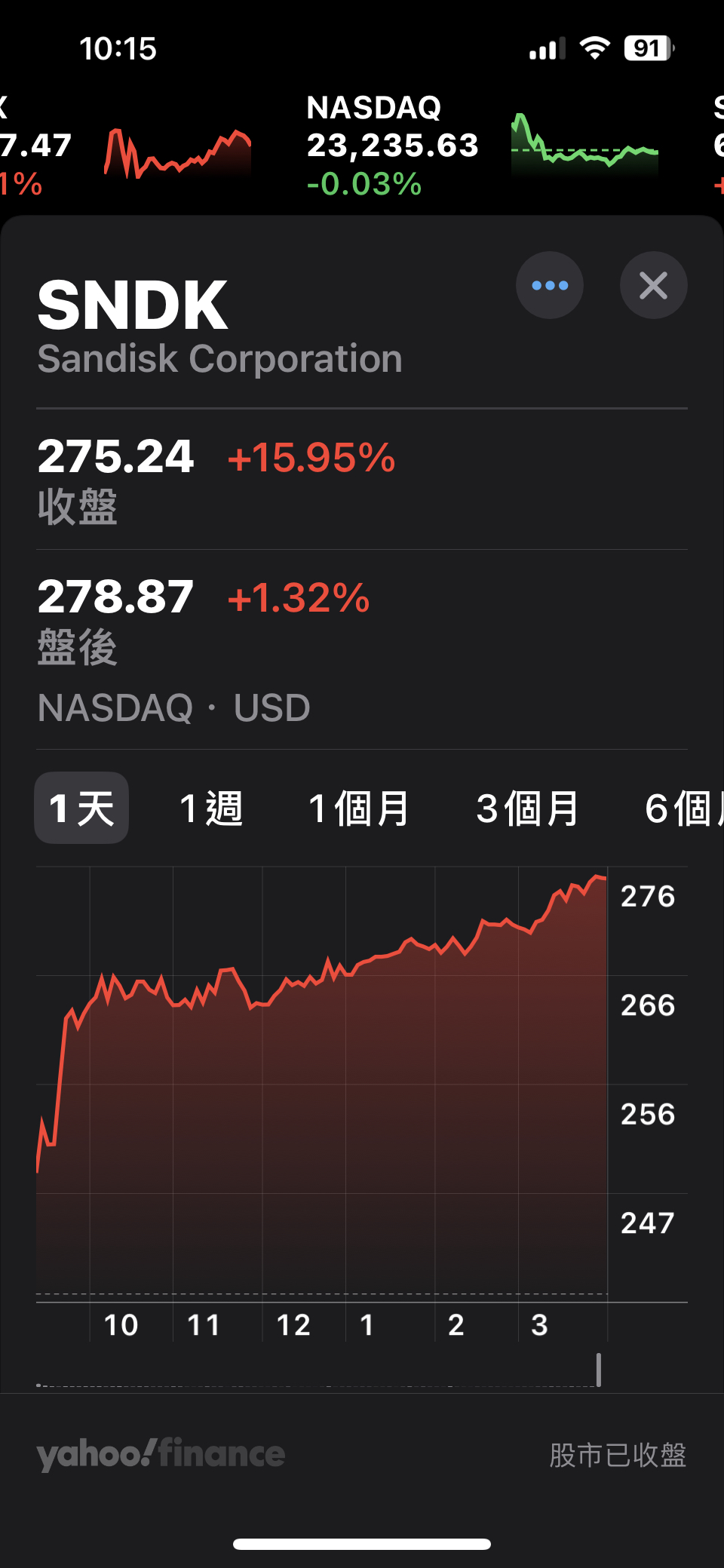Open Yahoo Finance link

click(x=161, y=1454)
